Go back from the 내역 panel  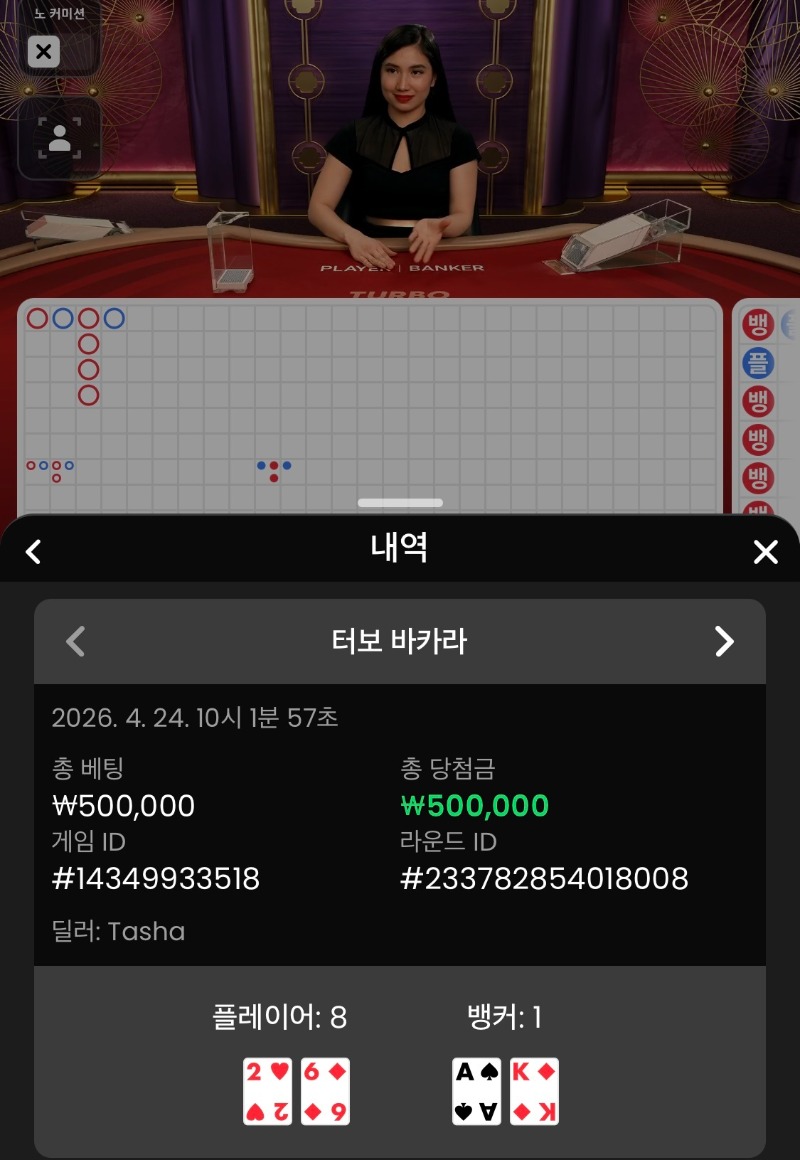point(33,551)
